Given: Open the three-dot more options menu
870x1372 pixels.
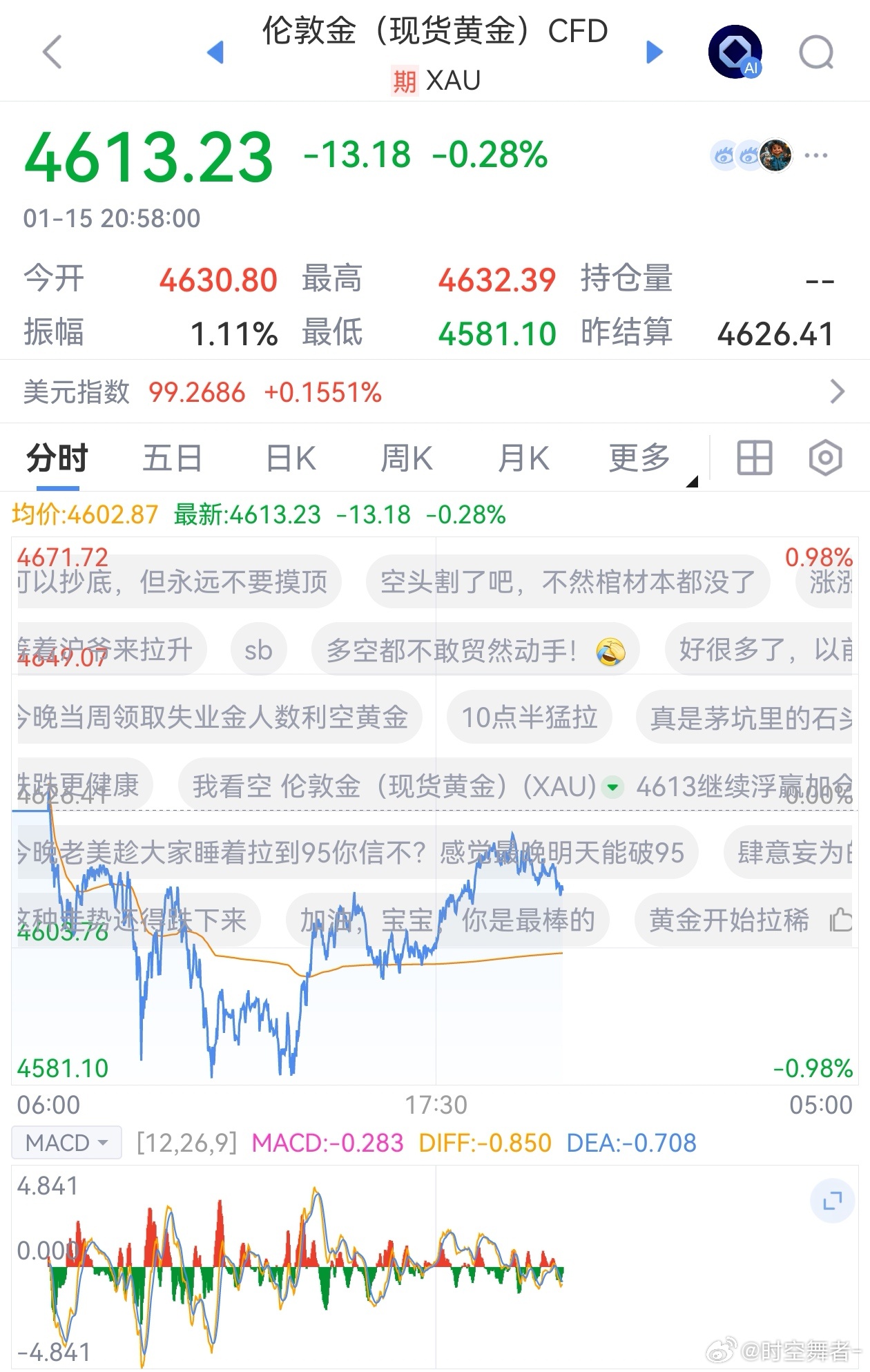Looking at the screenshot, I should (817, 155).
